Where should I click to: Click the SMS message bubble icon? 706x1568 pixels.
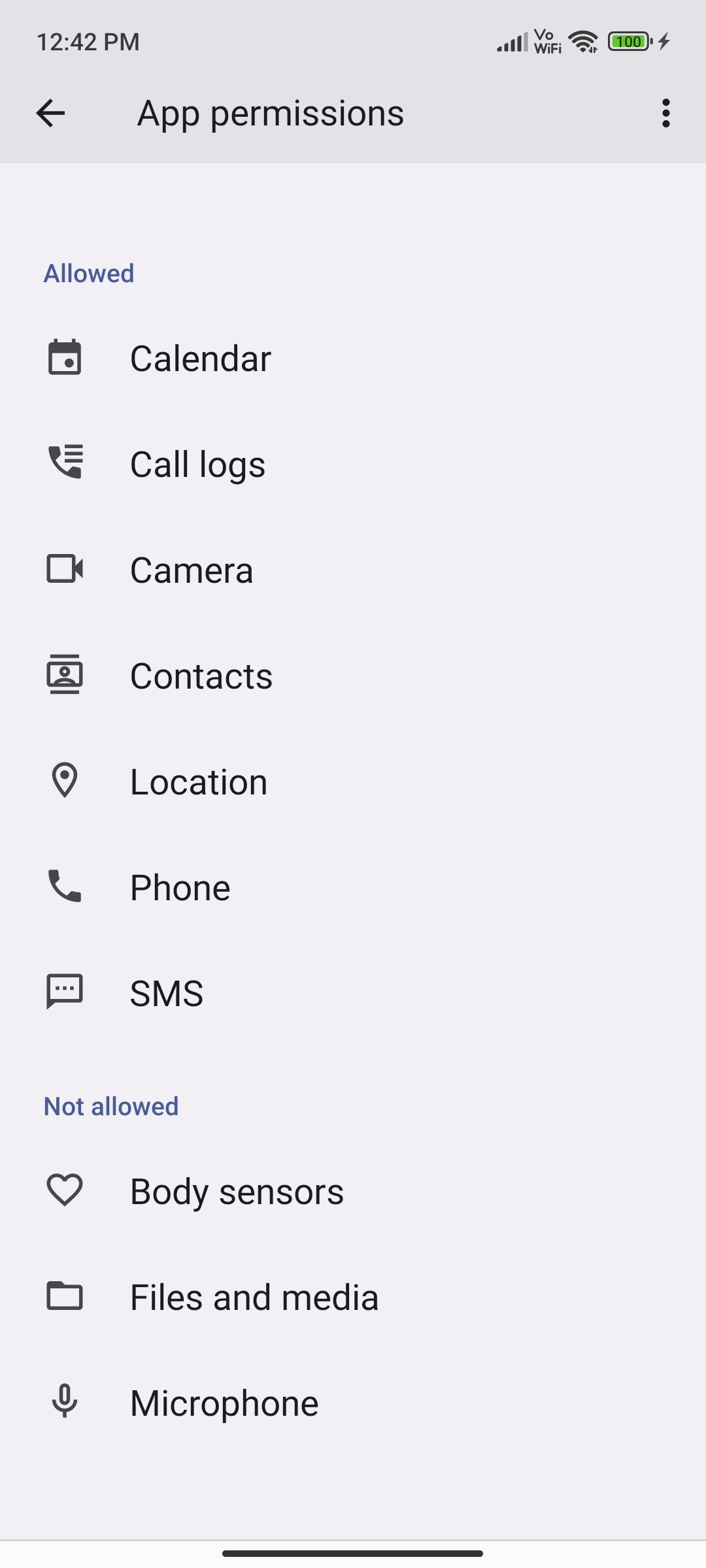click(64, 992)
